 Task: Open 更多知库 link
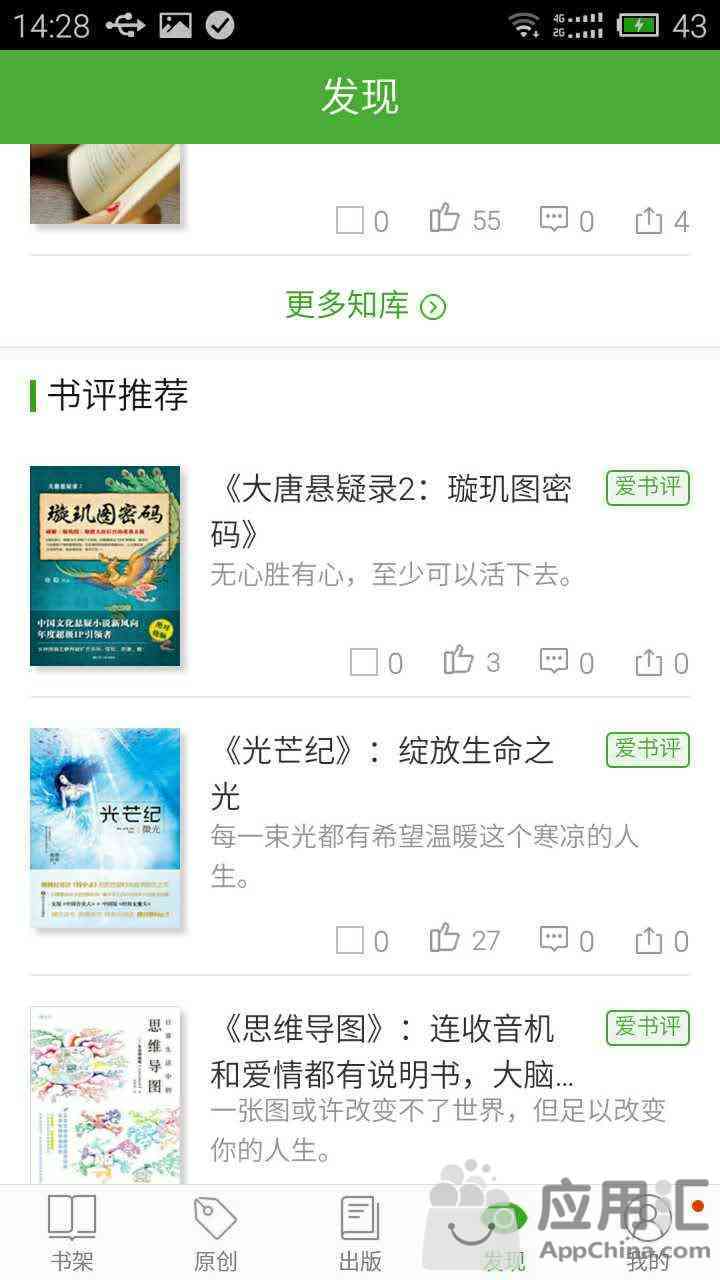tap(365, 305)
